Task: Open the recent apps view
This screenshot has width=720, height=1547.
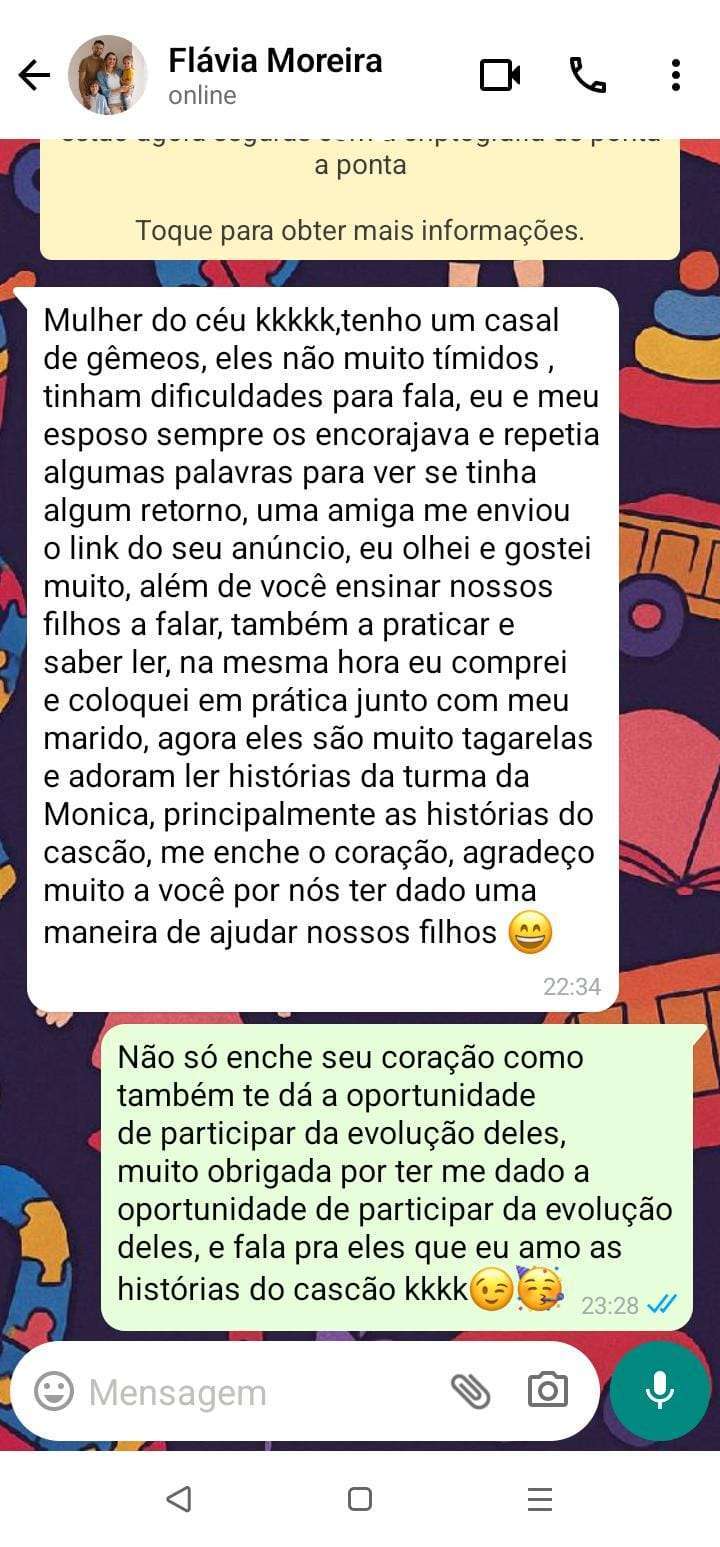Action: pyautogui.click(x=540, y=1499)
